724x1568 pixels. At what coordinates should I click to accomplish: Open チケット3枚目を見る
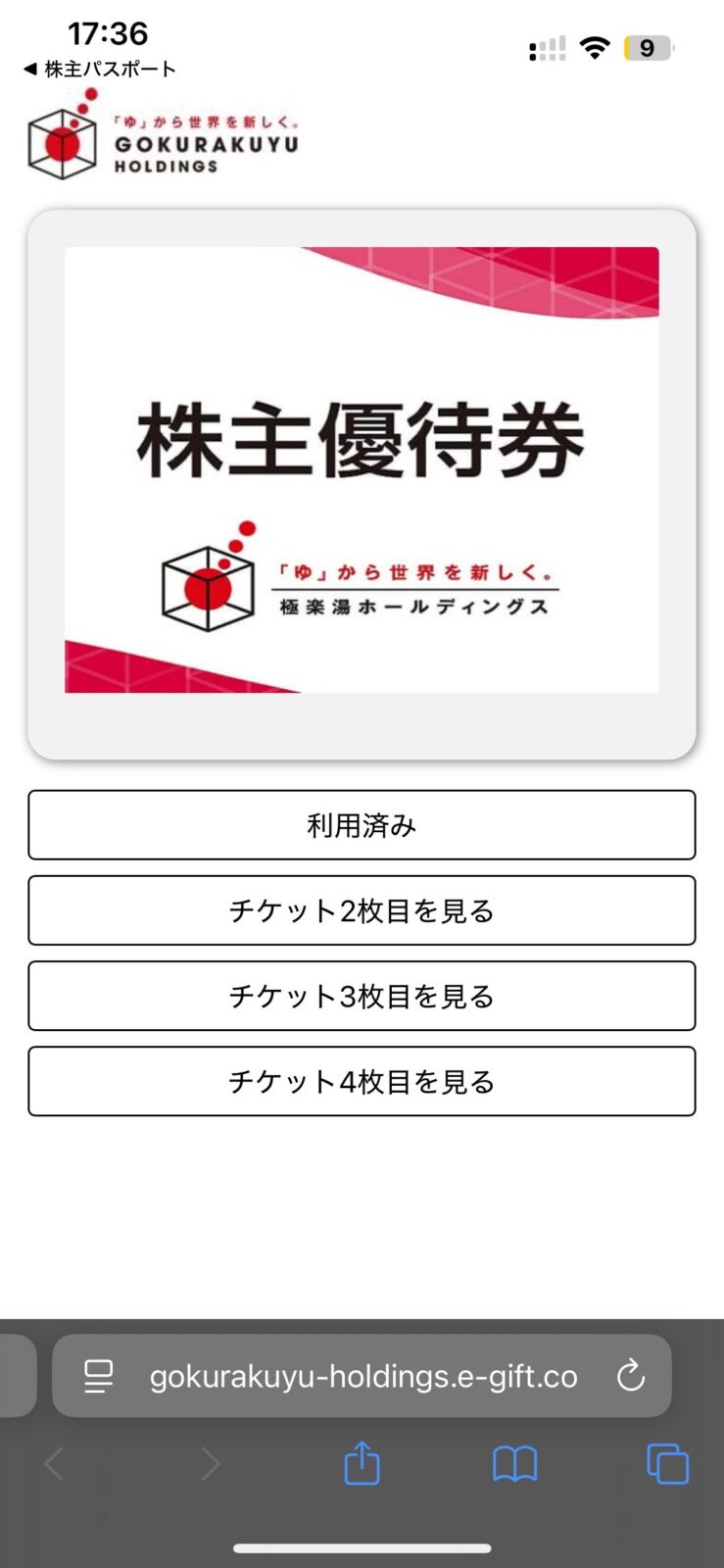pos(362,996)
